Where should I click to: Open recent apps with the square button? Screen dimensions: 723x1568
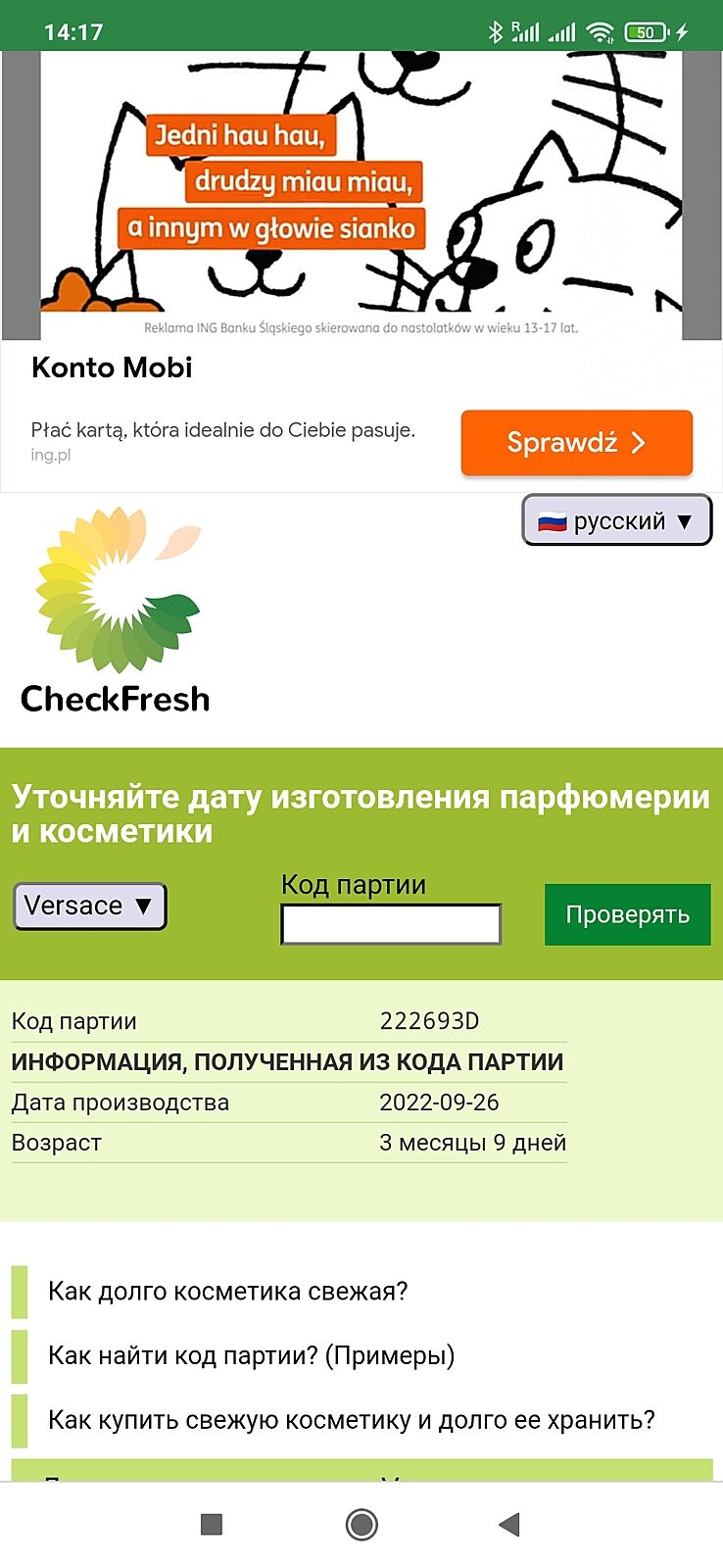pyautogui.click(x=212, y=1524)
